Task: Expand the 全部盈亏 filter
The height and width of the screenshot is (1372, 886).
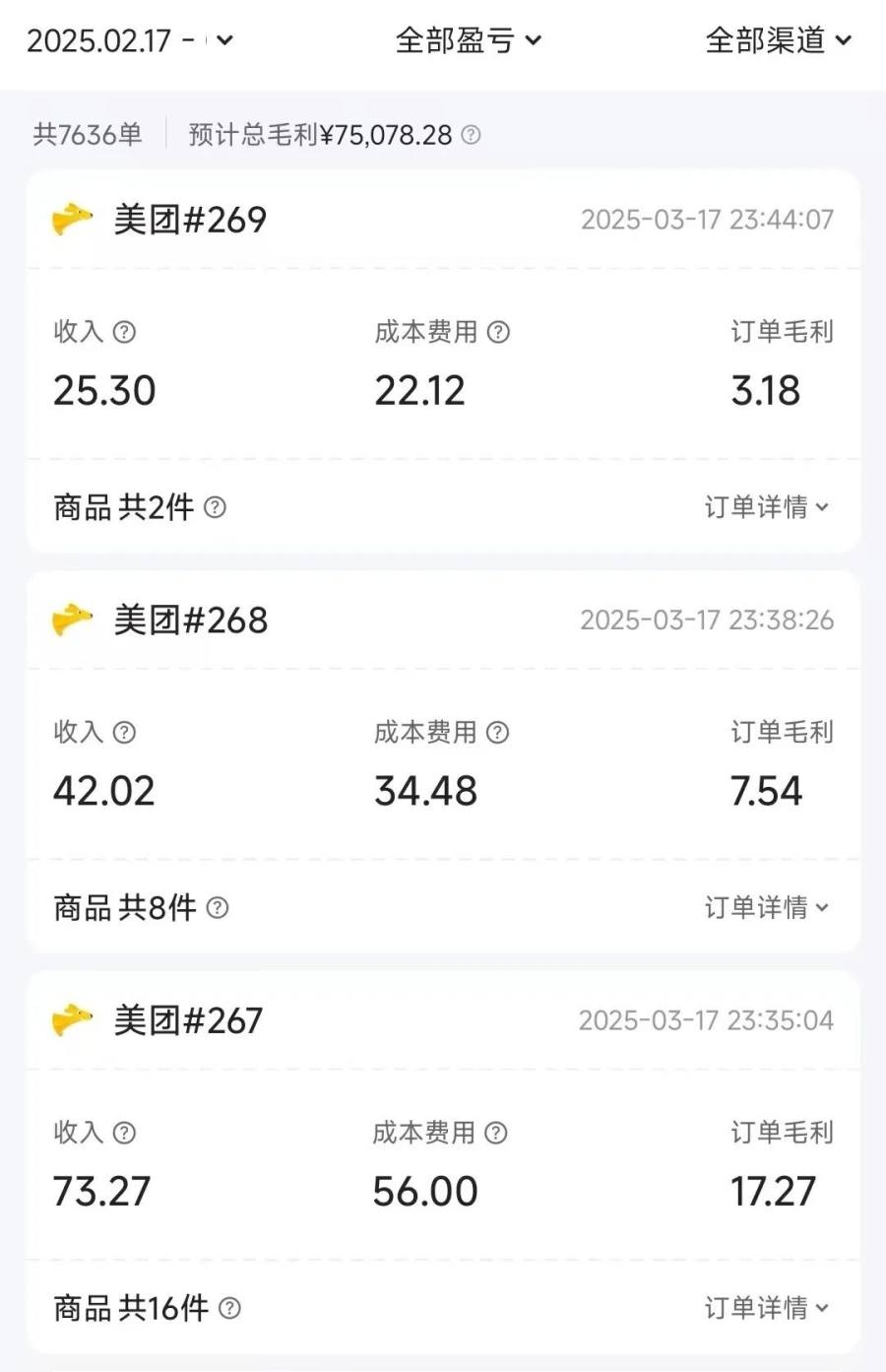Action: point(468,40)
